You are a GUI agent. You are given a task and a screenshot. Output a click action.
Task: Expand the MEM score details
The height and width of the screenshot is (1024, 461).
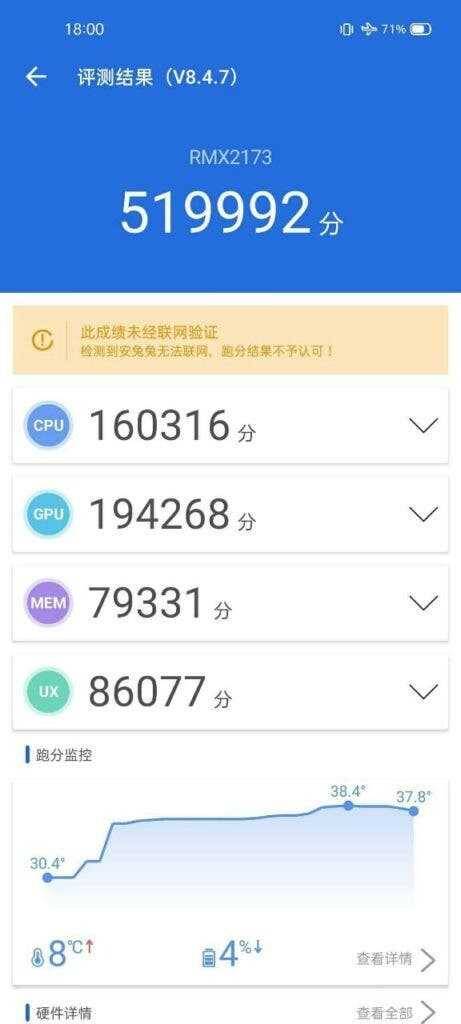pos(422,603)
